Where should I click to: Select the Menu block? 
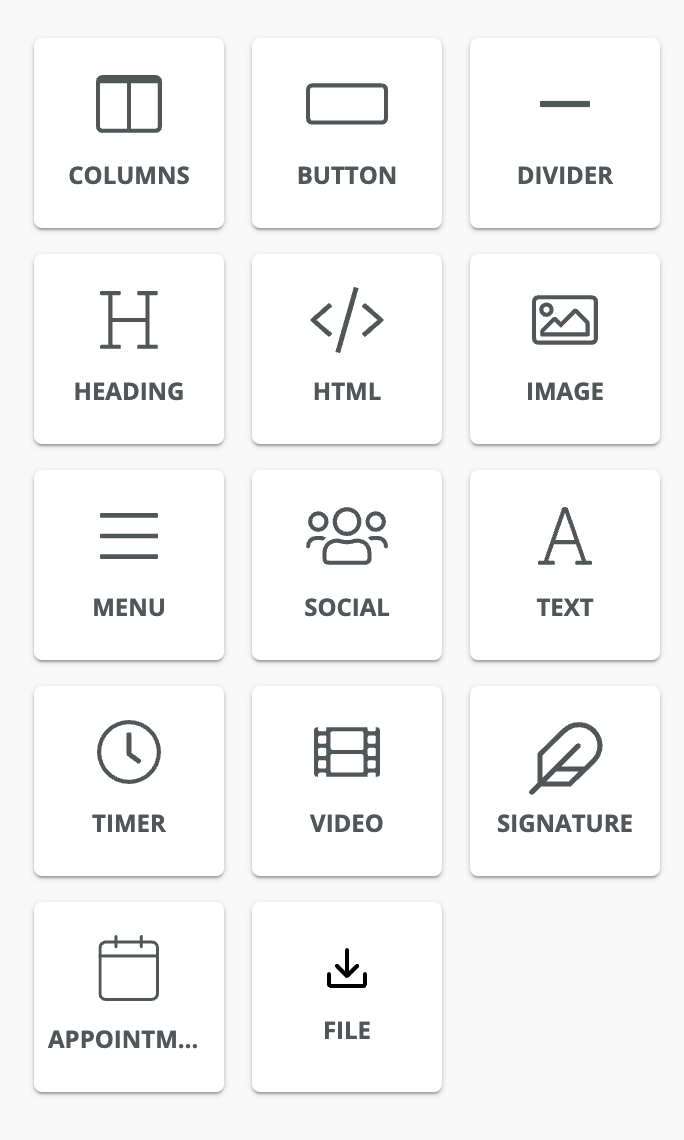129,565
